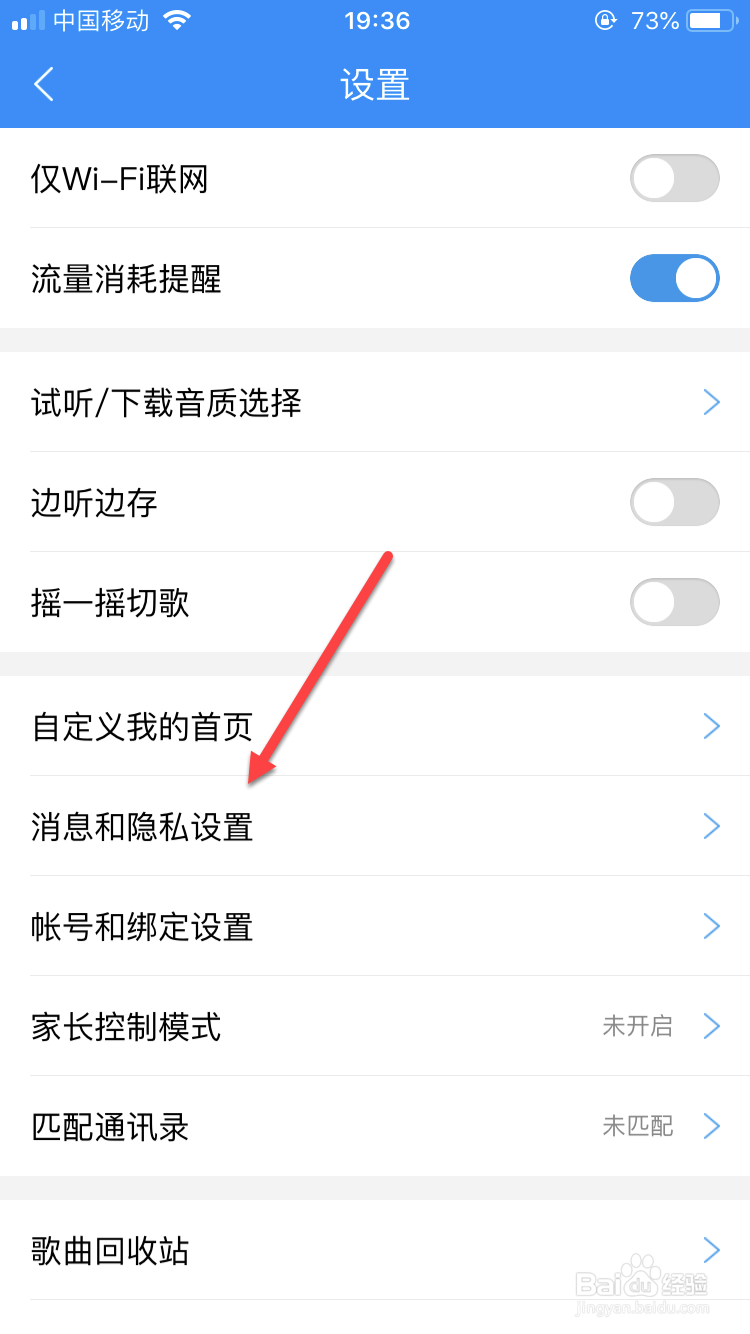
Task: Tap the back arrow to leave 设置
Action: click(x=43, y=86)
